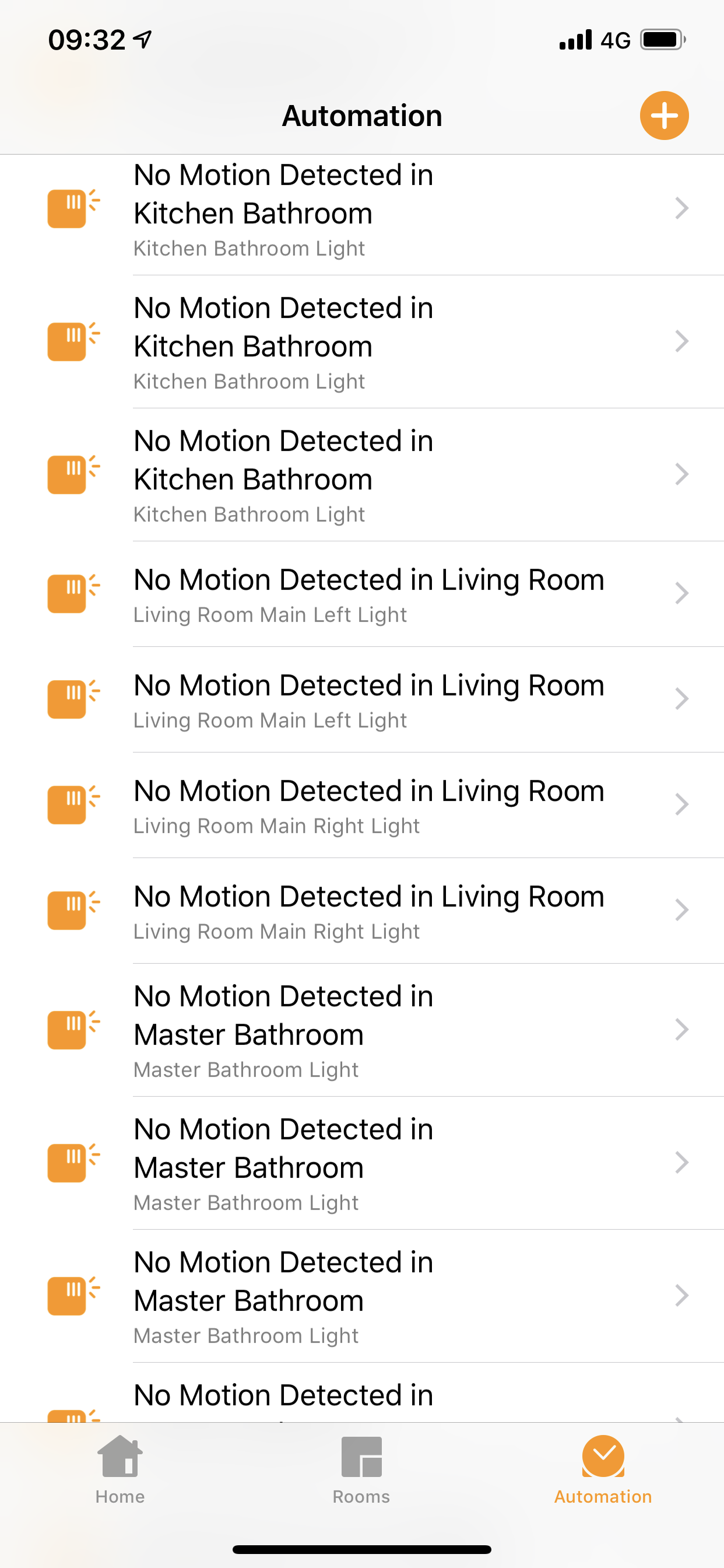Screen dimensions: 724x1568
Task: Open the third Master Bathroom Light automation
Action: (362, 1296)
